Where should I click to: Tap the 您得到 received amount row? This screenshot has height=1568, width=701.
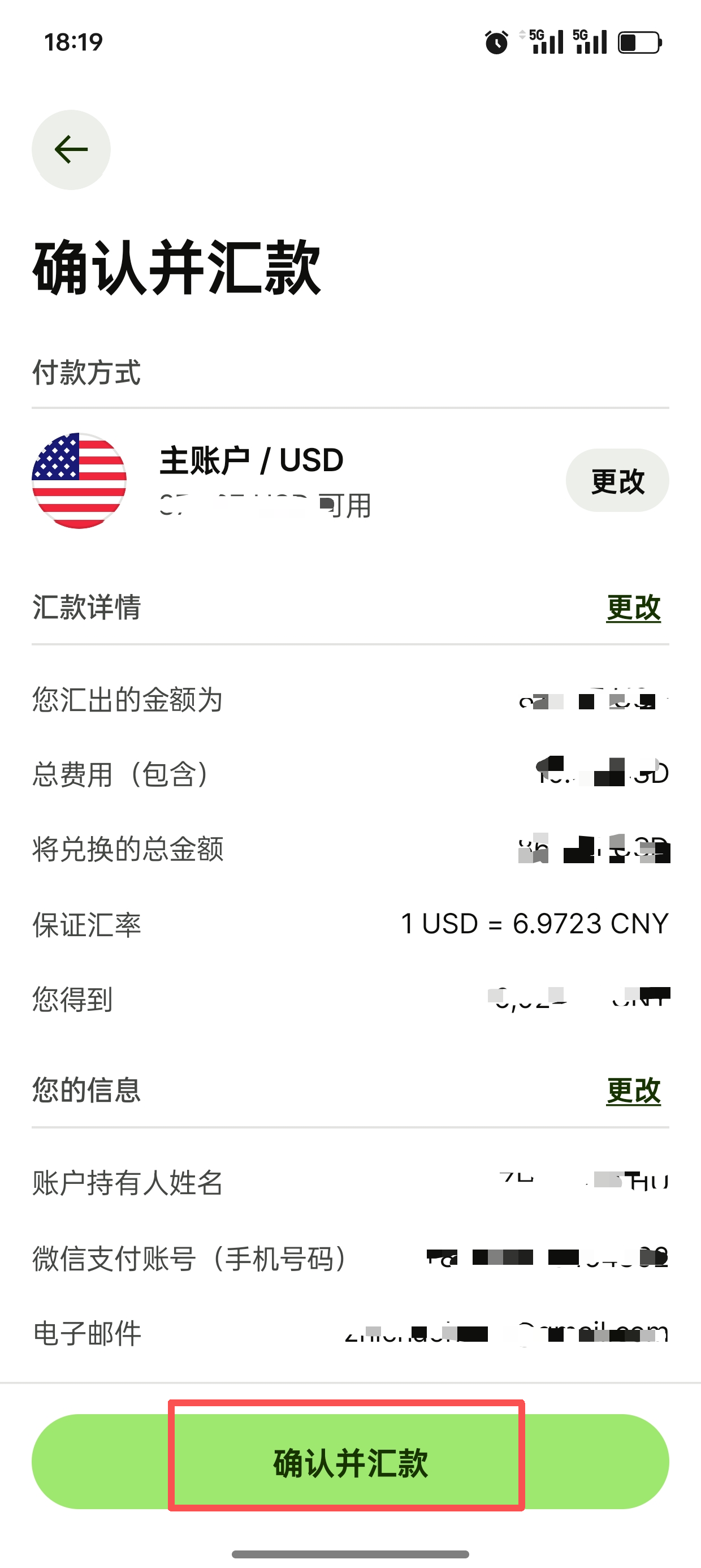(350, 998)
